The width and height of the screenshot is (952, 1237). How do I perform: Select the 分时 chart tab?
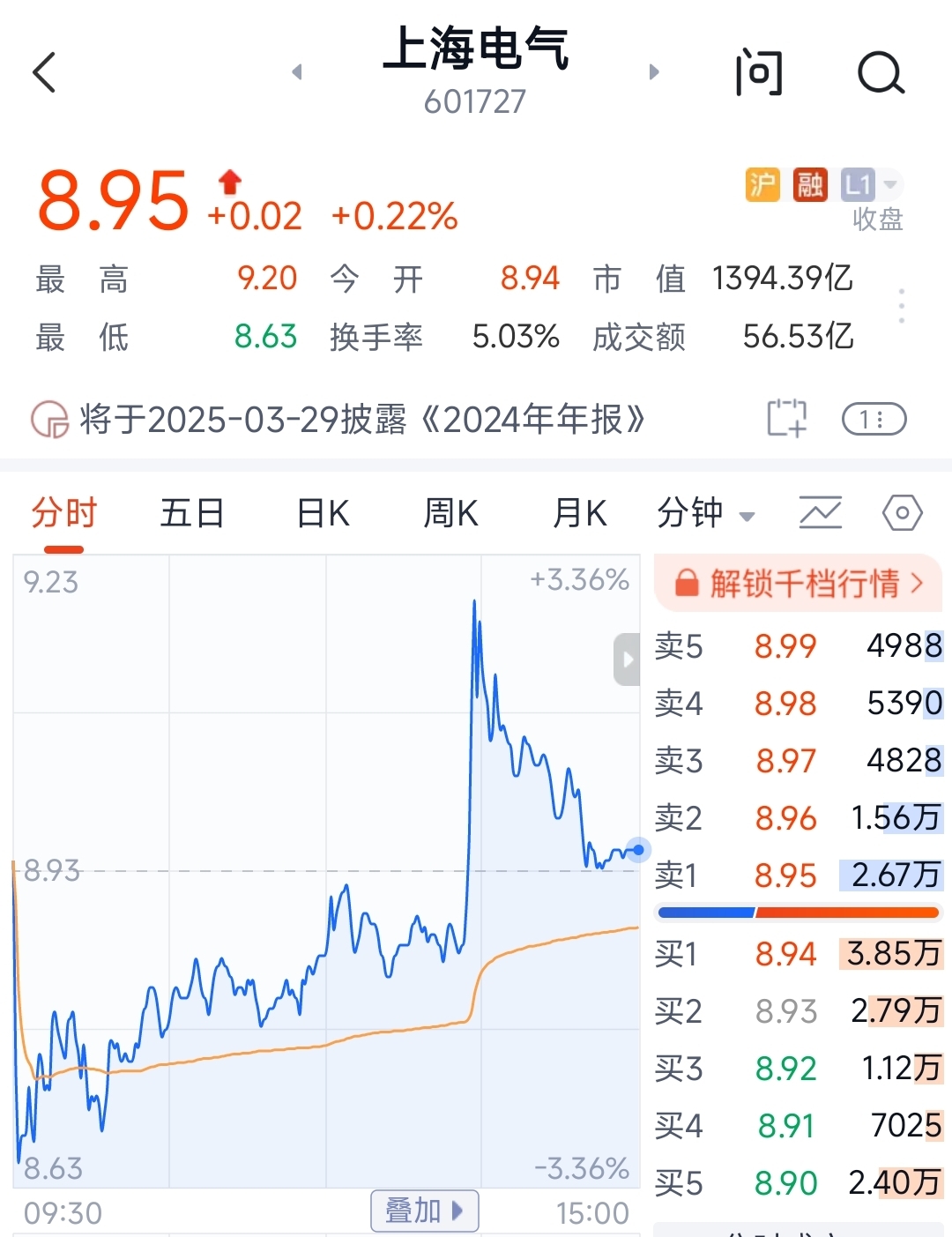tap(63, 513)
